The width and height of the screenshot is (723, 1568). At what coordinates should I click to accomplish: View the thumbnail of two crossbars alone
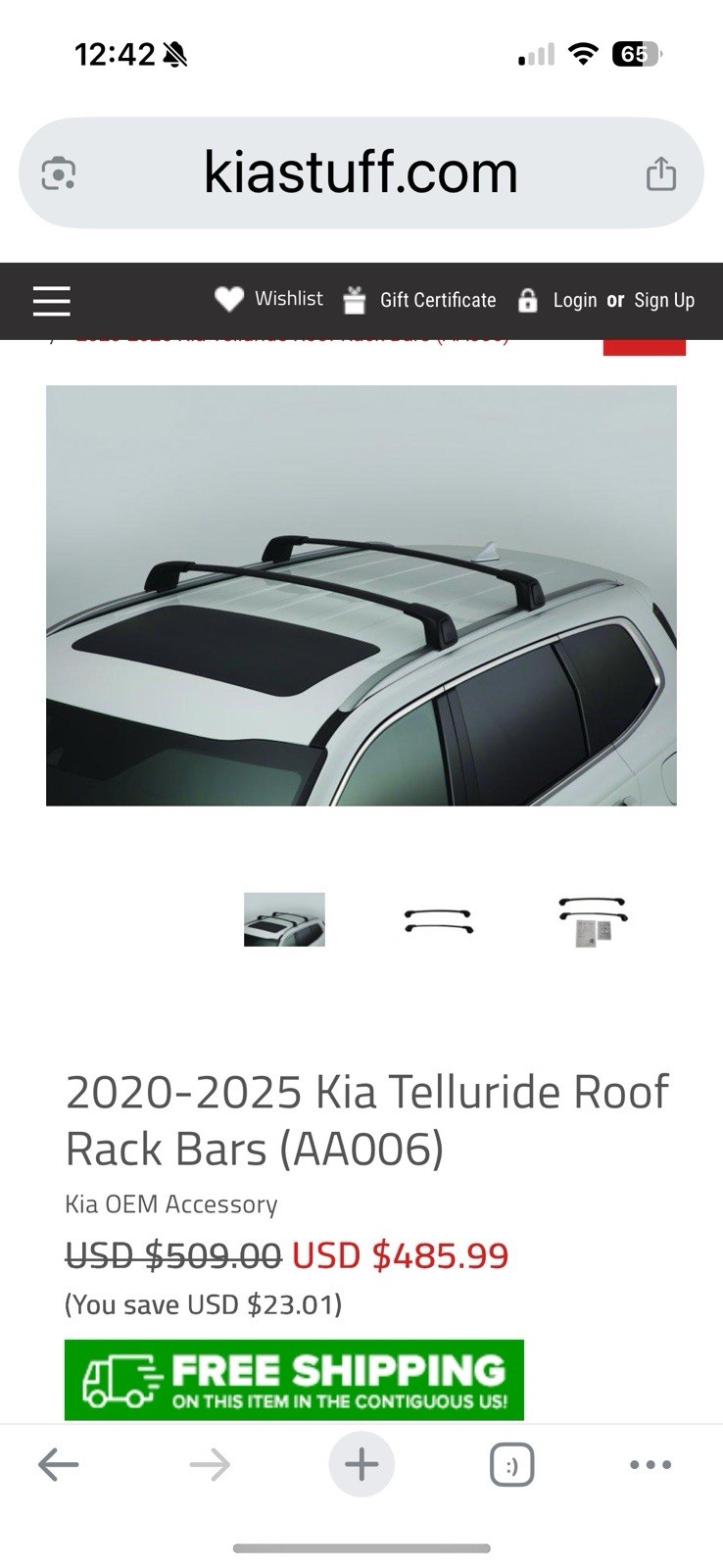click(438, 920)
